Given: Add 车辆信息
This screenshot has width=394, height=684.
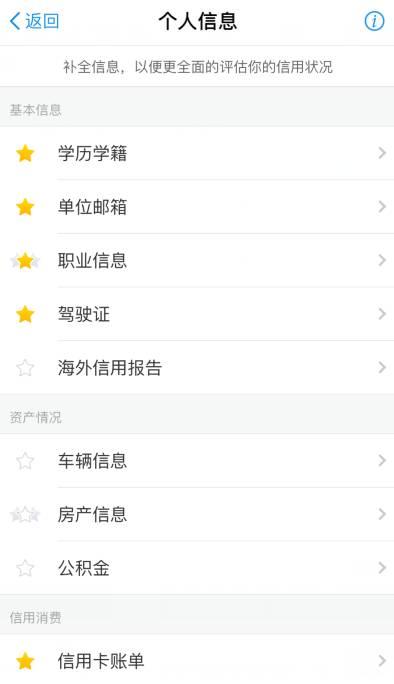Looking at the screenshot, I should tap(197, 461).
